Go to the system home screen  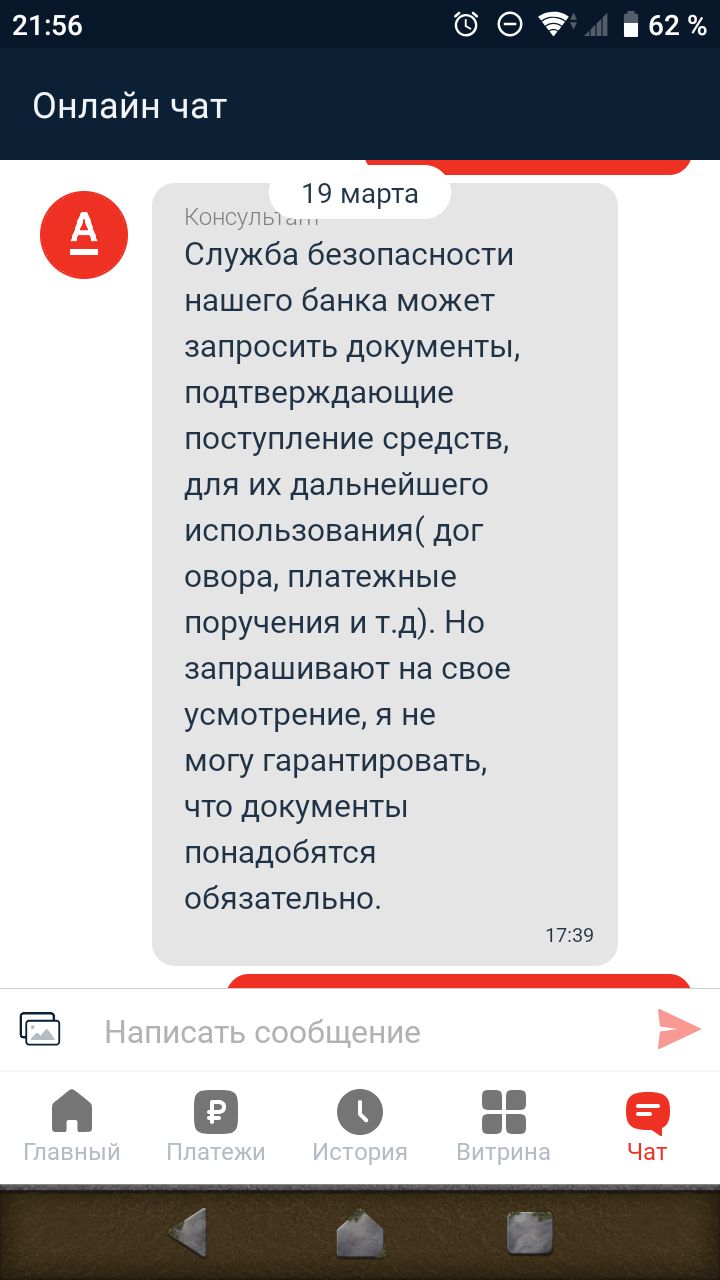click(x=360, y=1232)
